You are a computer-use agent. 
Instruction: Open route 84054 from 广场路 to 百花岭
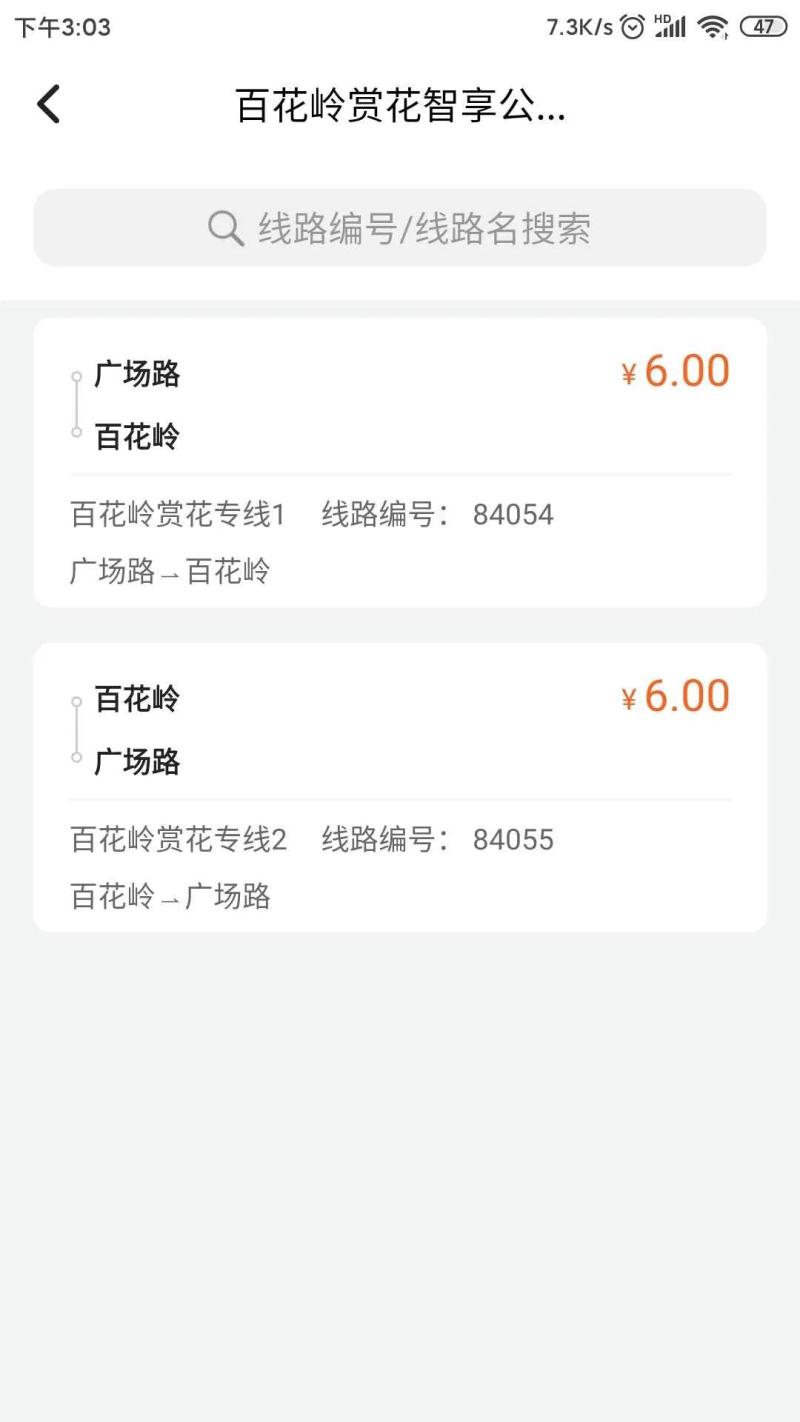pyautogui.click(x=400, y=462)
